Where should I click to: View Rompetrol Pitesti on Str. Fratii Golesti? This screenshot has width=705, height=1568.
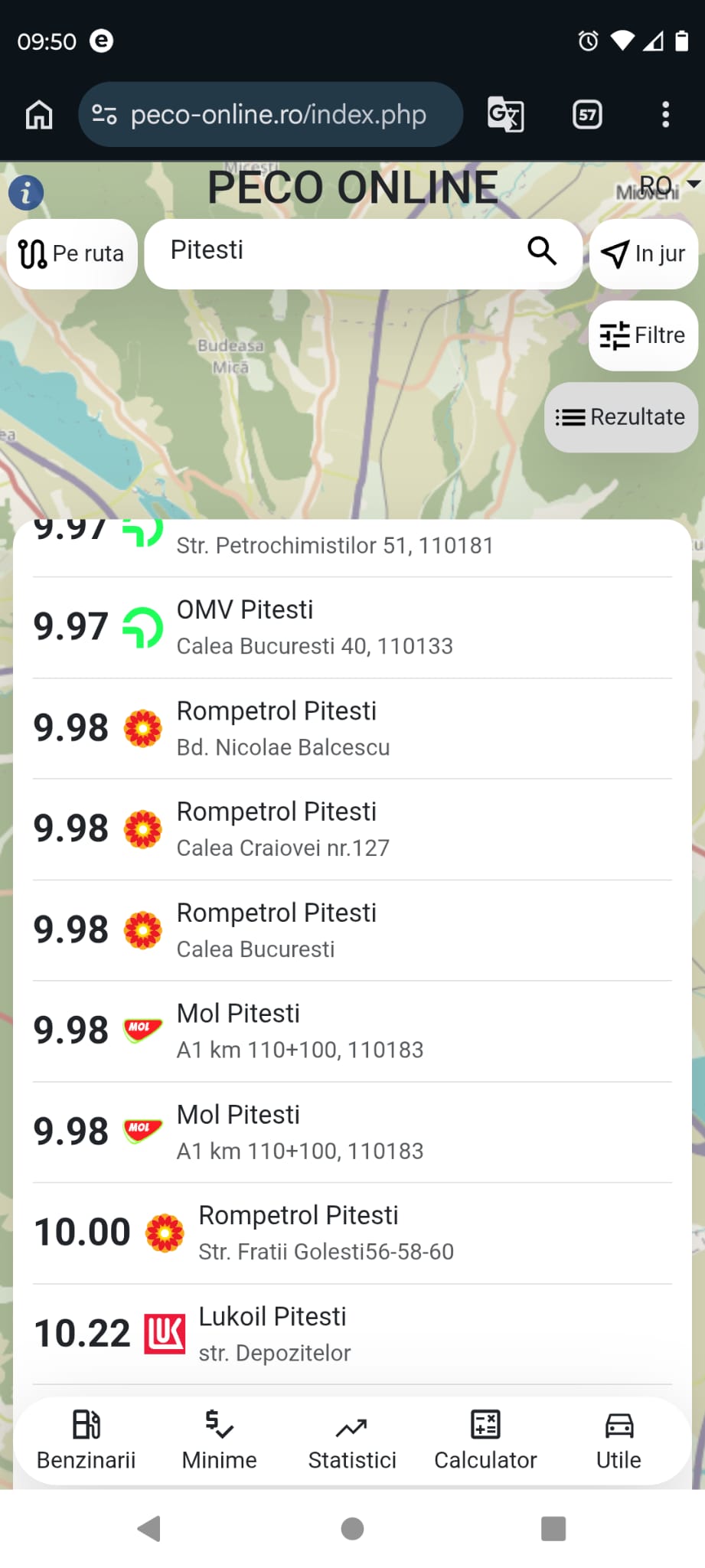pos(352,1233)
